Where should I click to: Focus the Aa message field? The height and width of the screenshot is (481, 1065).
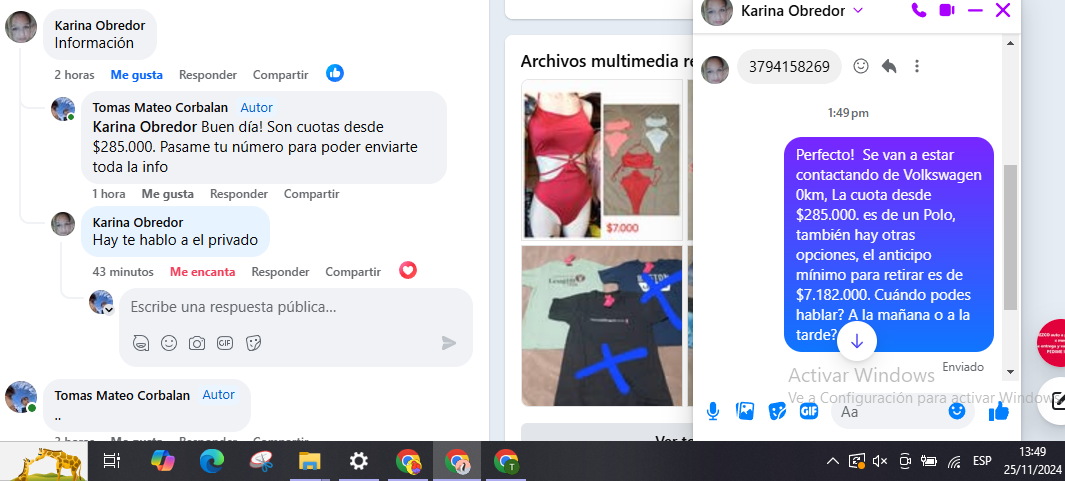(890, 411)
